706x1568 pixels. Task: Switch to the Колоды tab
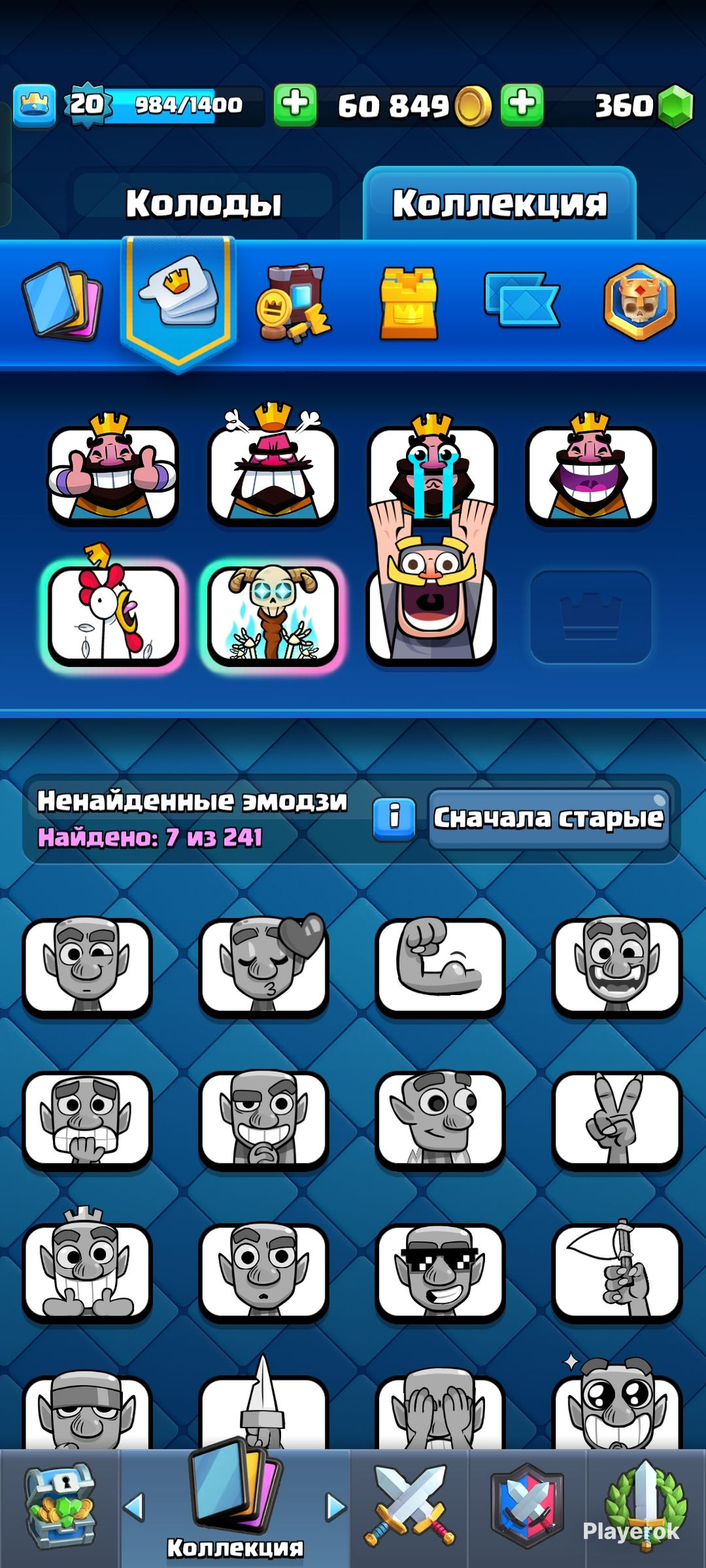[x=203, y=203]
